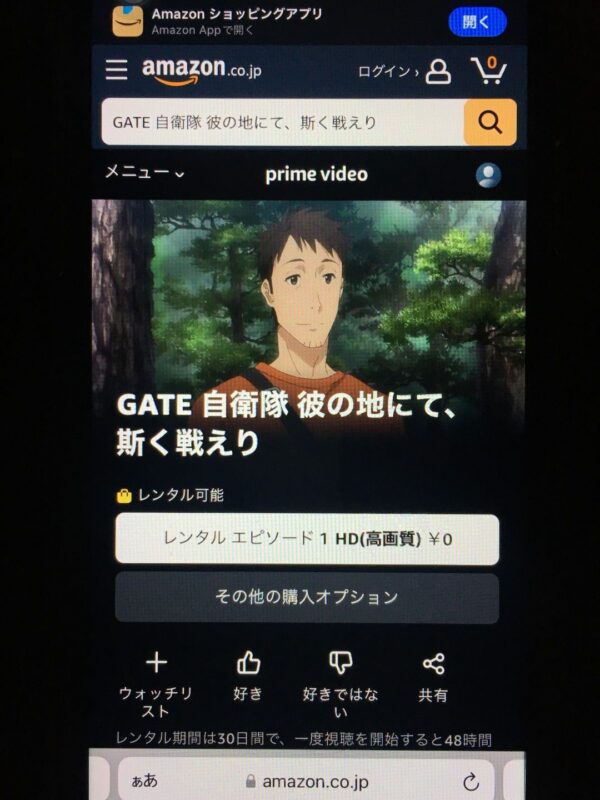Screen dimensions: 600x800
Task: Tap the 開く button in the Amazon app banner
Action: (477, 21)
